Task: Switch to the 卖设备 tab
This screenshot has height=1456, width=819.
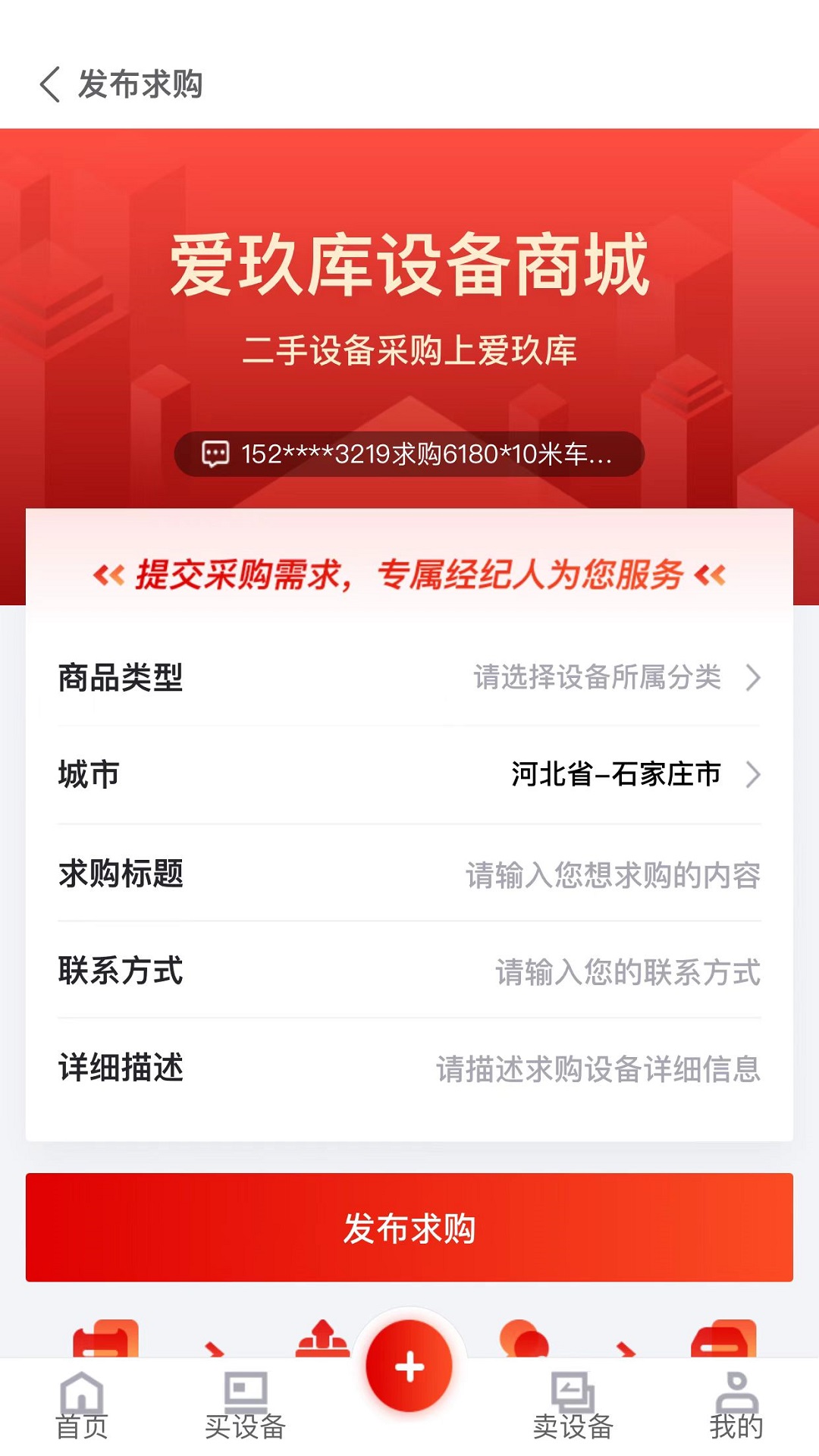Action: tap(573, 1407)
